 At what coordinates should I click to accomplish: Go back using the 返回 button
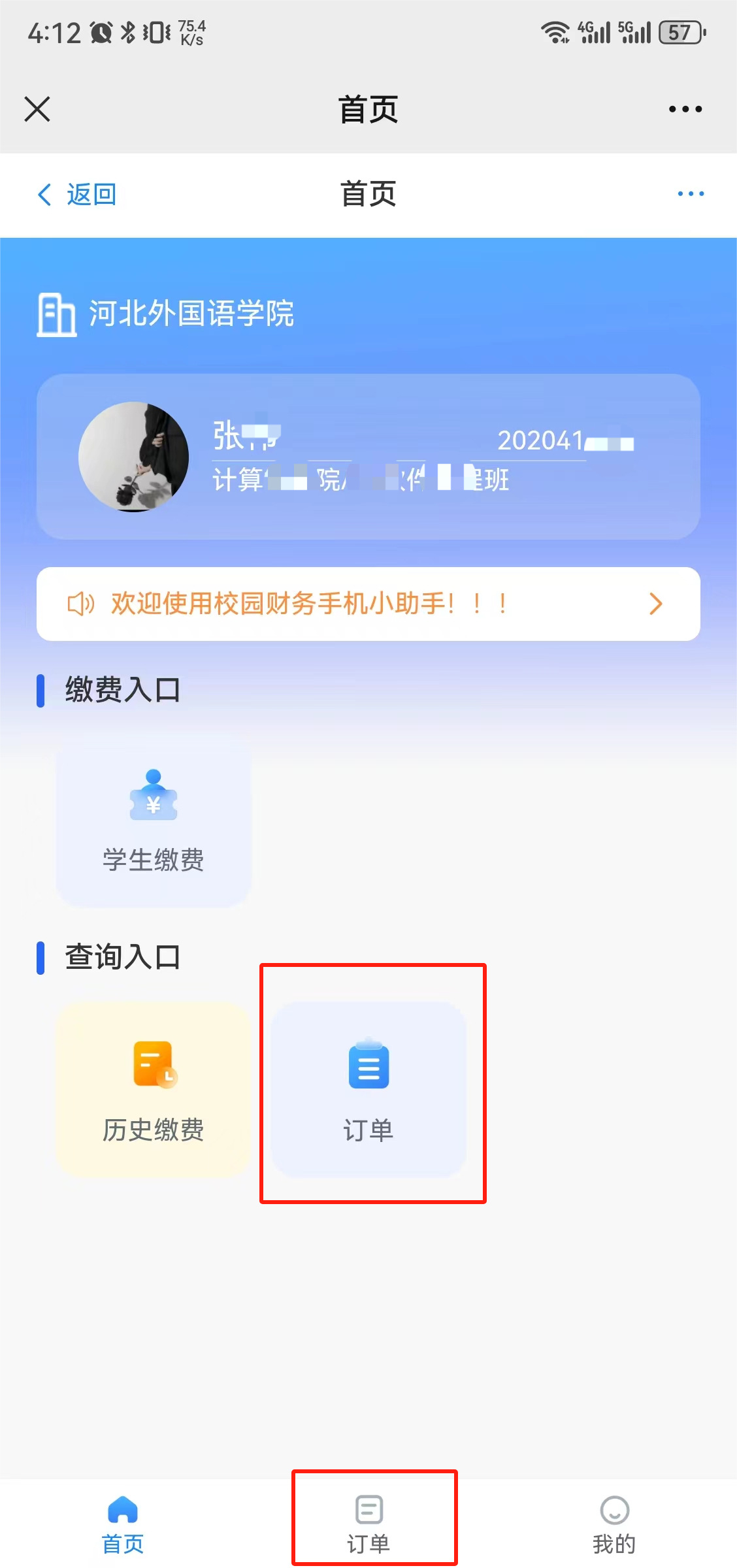(x=77, y=194)
